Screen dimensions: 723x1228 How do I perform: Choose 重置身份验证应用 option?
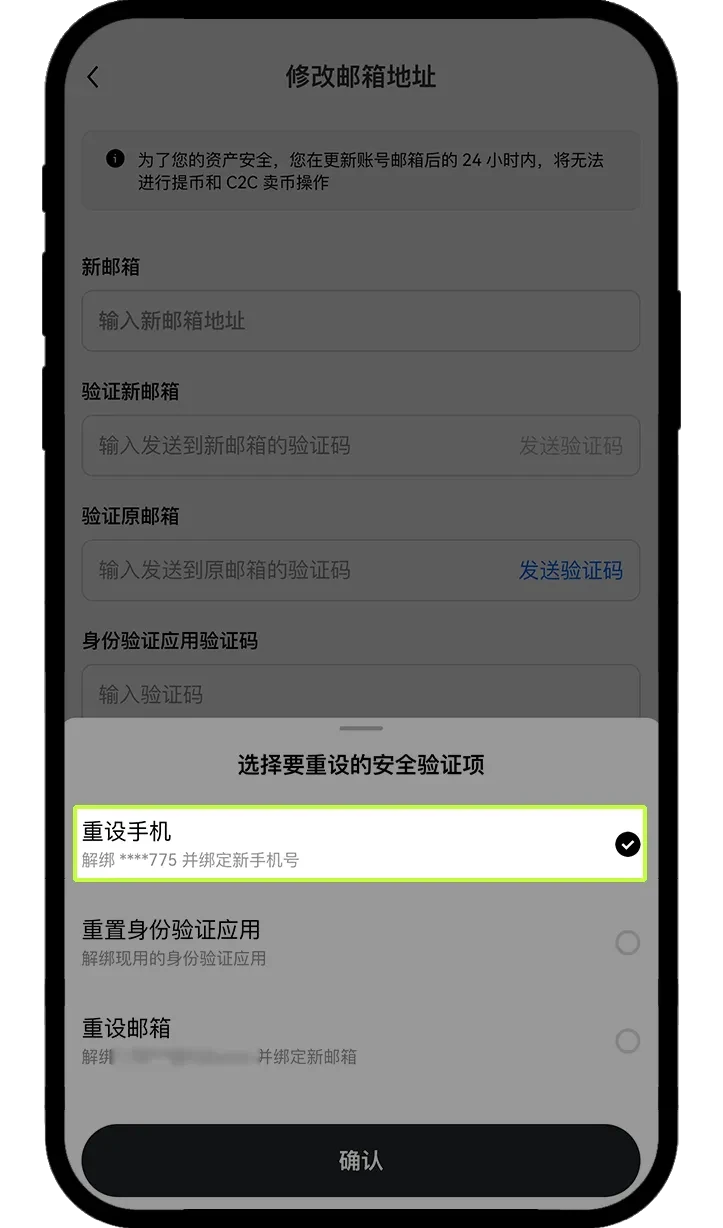click(360, 943)
